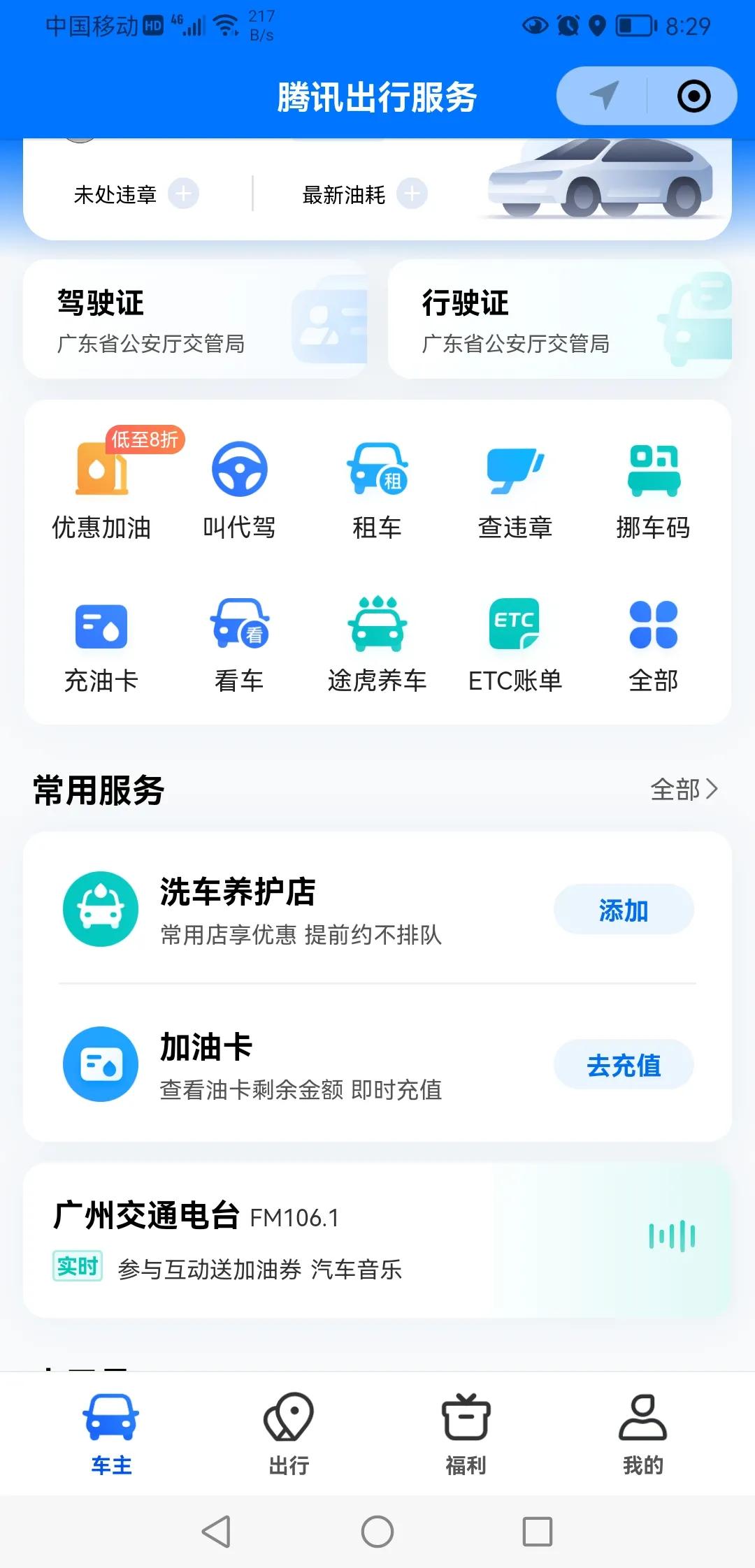Viewport: 755px width, 1568px height.
Task: Open 广州交通电台 FM106.1 card
Action: point(377,1240)
